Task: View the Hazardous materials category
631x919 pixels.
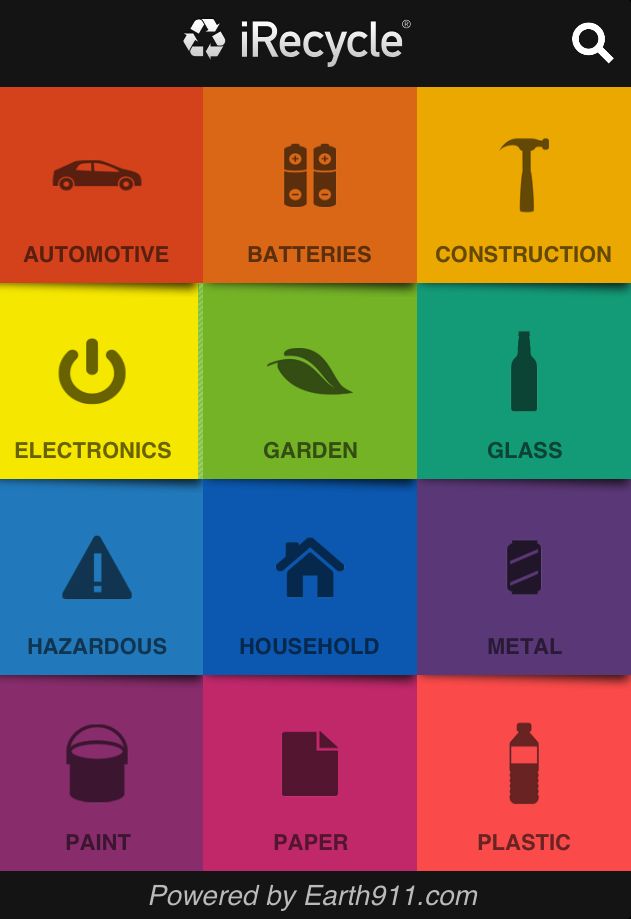Action: tap(98, 578)
